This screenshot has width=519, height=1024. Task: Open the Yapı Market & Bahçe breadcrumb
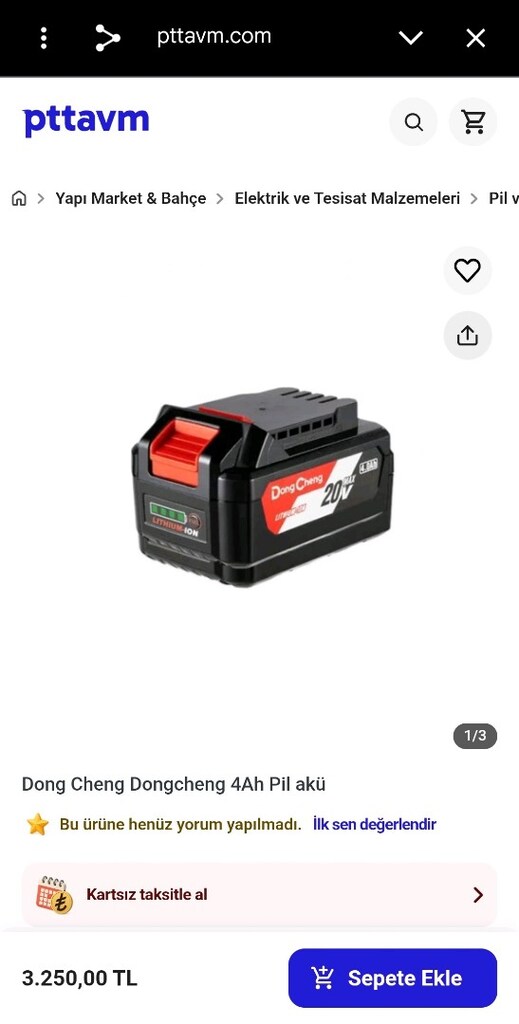[x=131, y=199]
